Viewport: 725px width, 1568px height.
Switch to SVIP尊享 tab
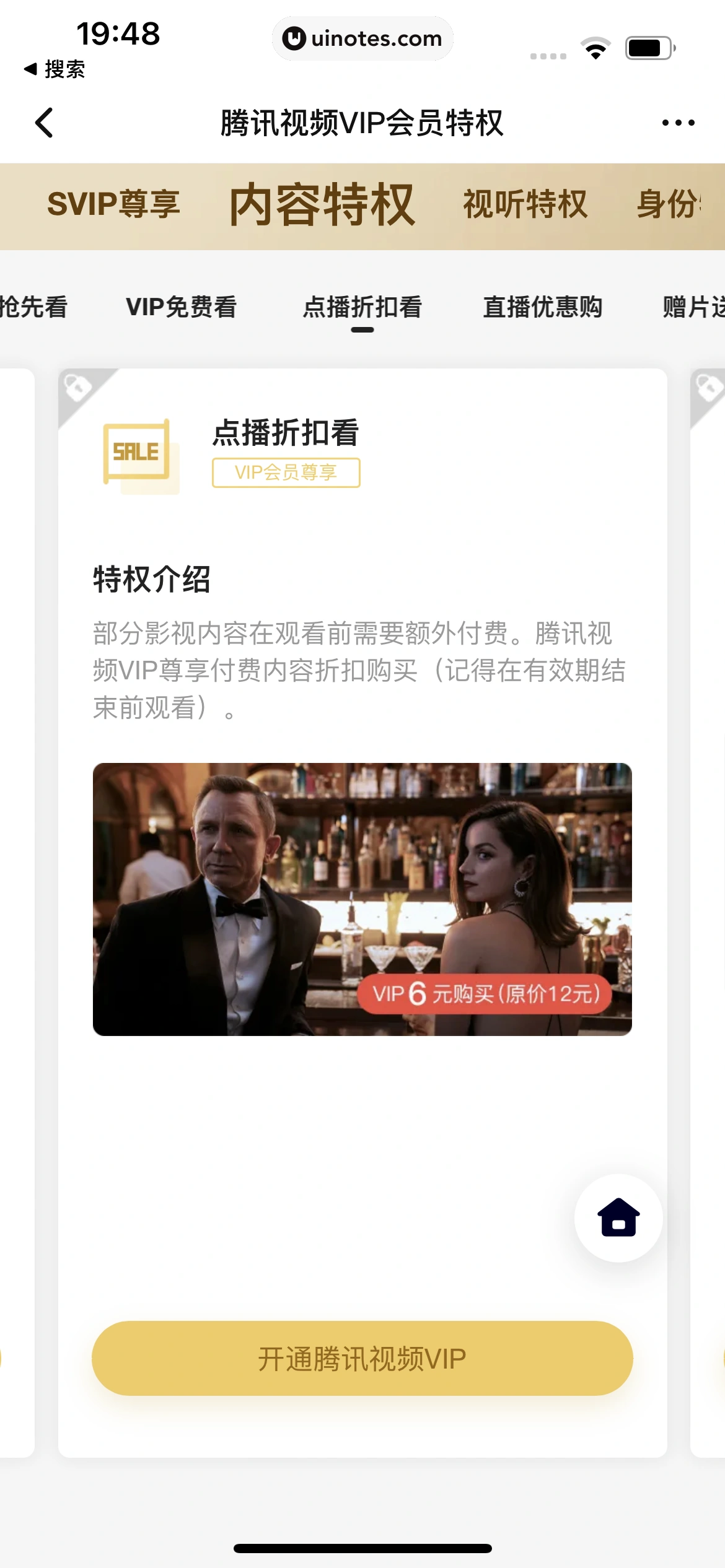113,204
